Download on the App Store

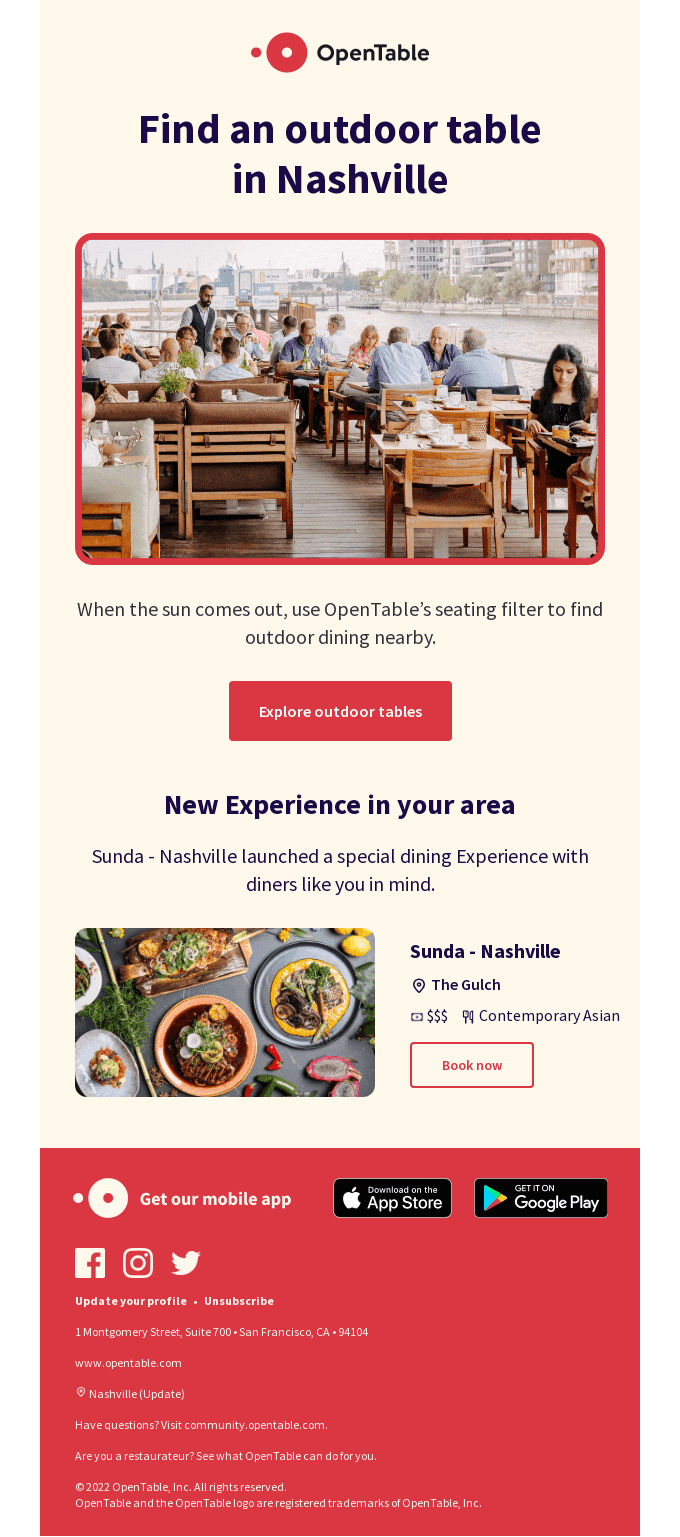tap(392, 1198)
